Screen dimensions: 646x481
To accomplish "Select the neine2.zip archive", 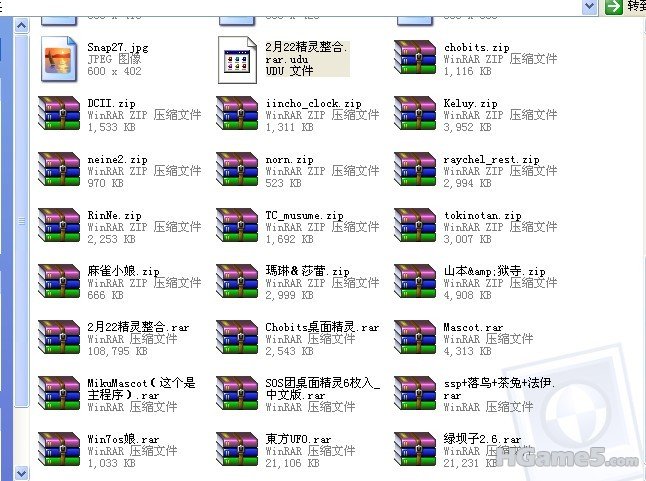I will (x=60, y=172).
